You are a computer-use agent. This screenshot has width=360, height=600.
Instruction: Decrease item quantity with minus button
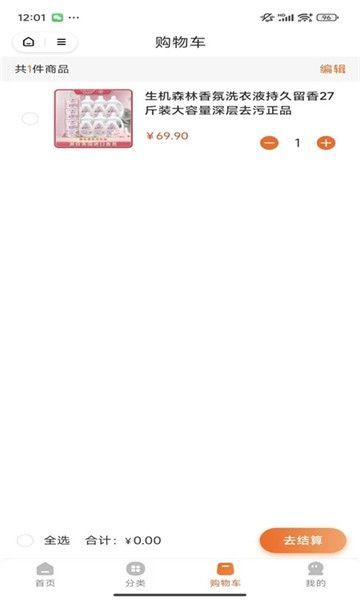pos(269,143)
